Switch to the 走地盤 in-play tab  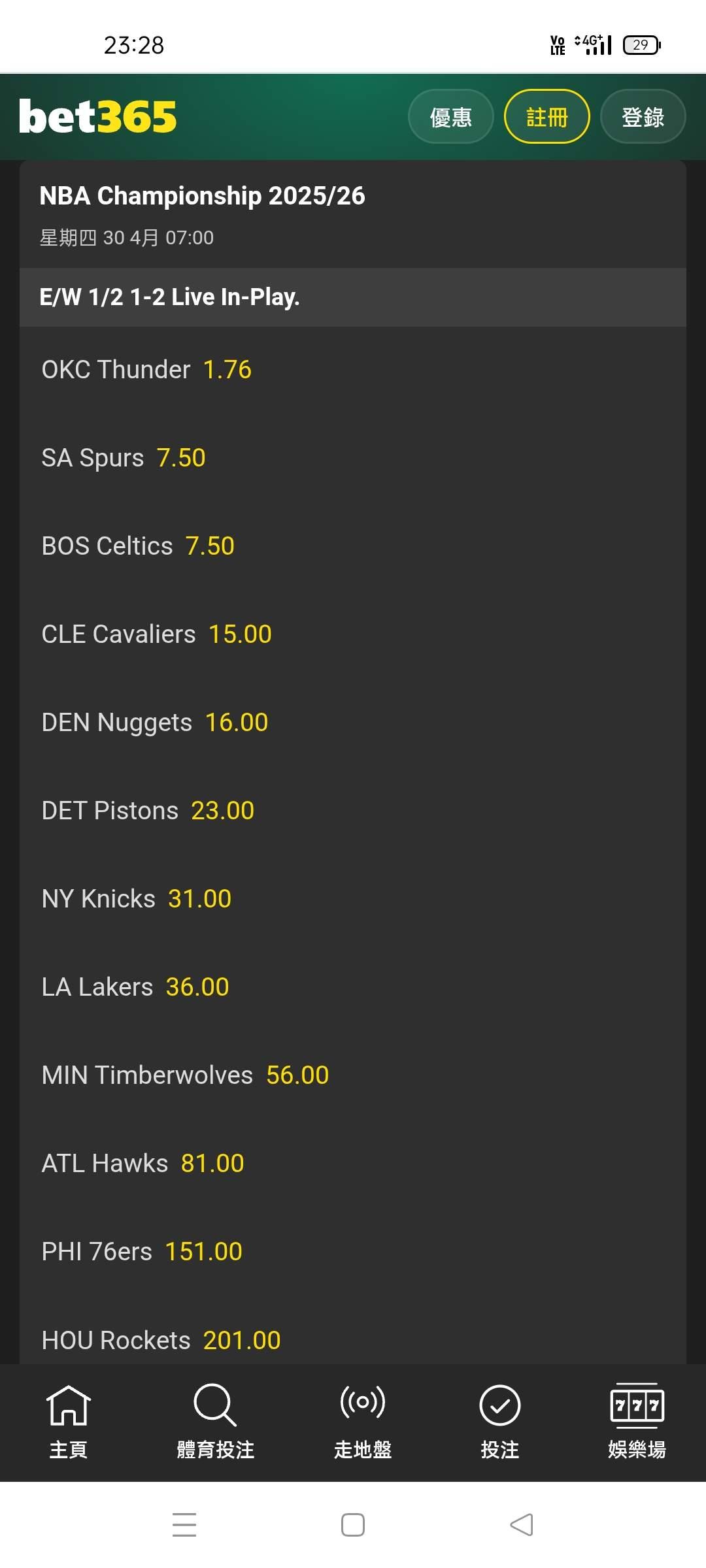pos(363,1422)
